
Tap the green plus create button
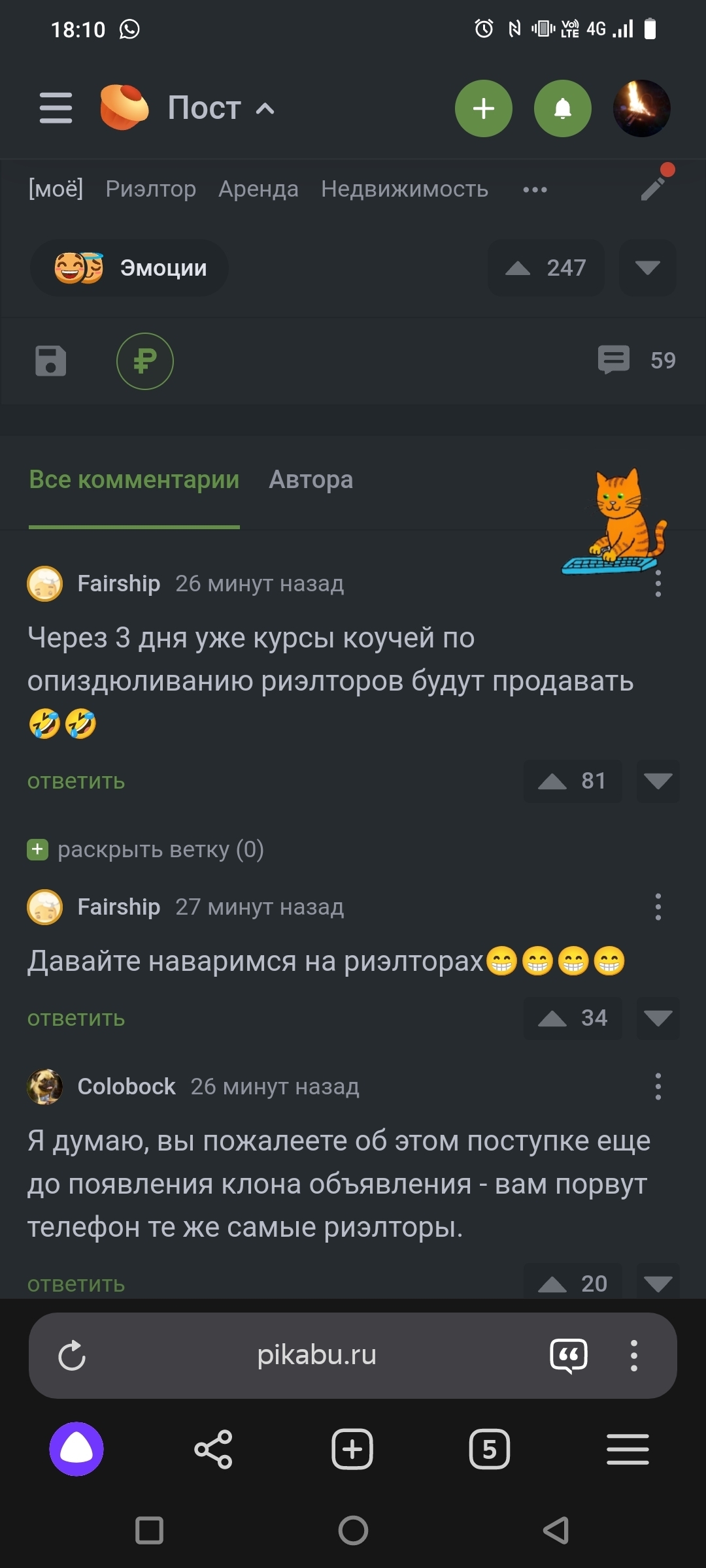(483, 108)
